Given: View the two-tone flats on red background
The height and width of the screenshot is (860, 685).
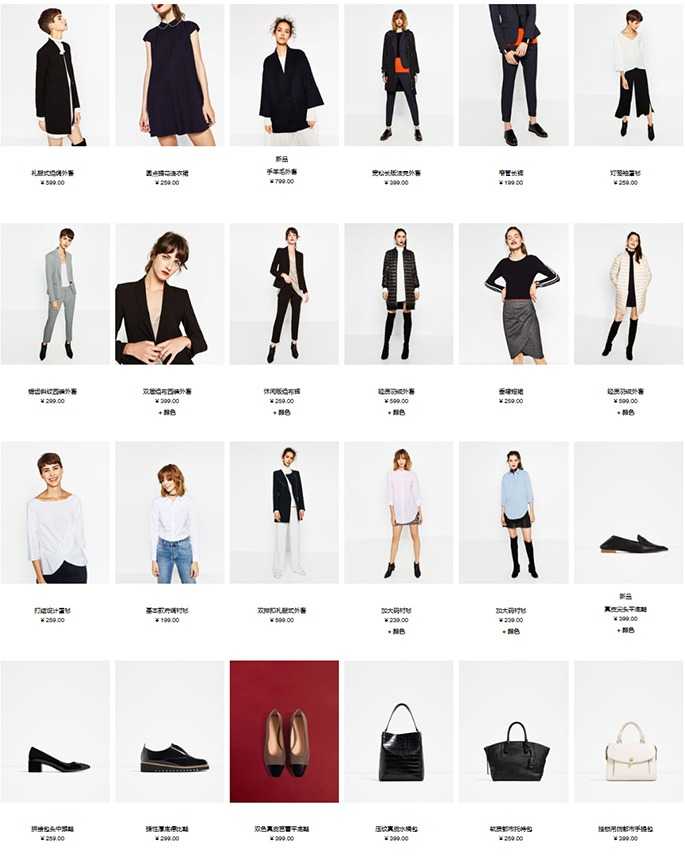Looking at the screenshot, I should (x=284, y=732).
